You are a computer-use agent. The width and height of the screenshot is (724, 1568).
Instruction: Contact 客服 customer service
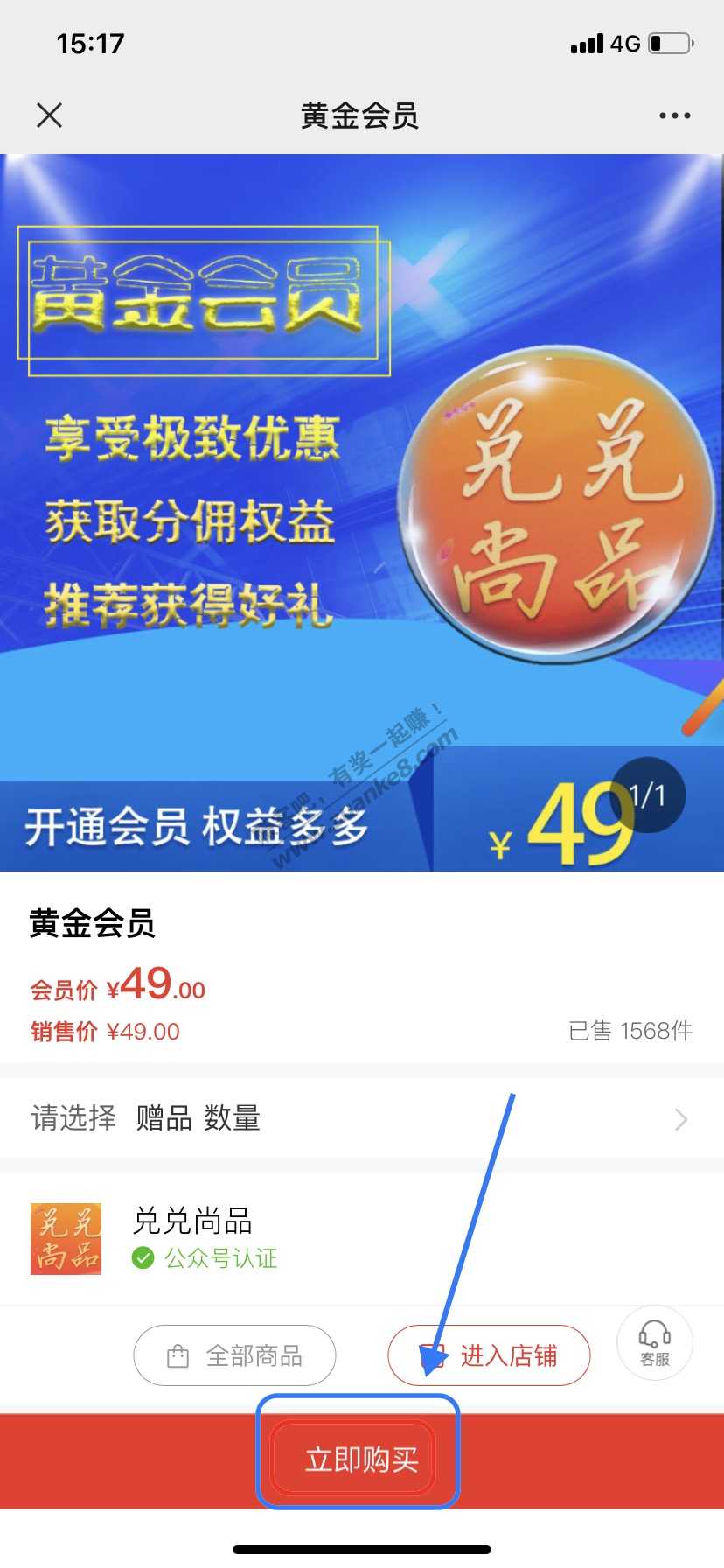tap(654, 1343)
